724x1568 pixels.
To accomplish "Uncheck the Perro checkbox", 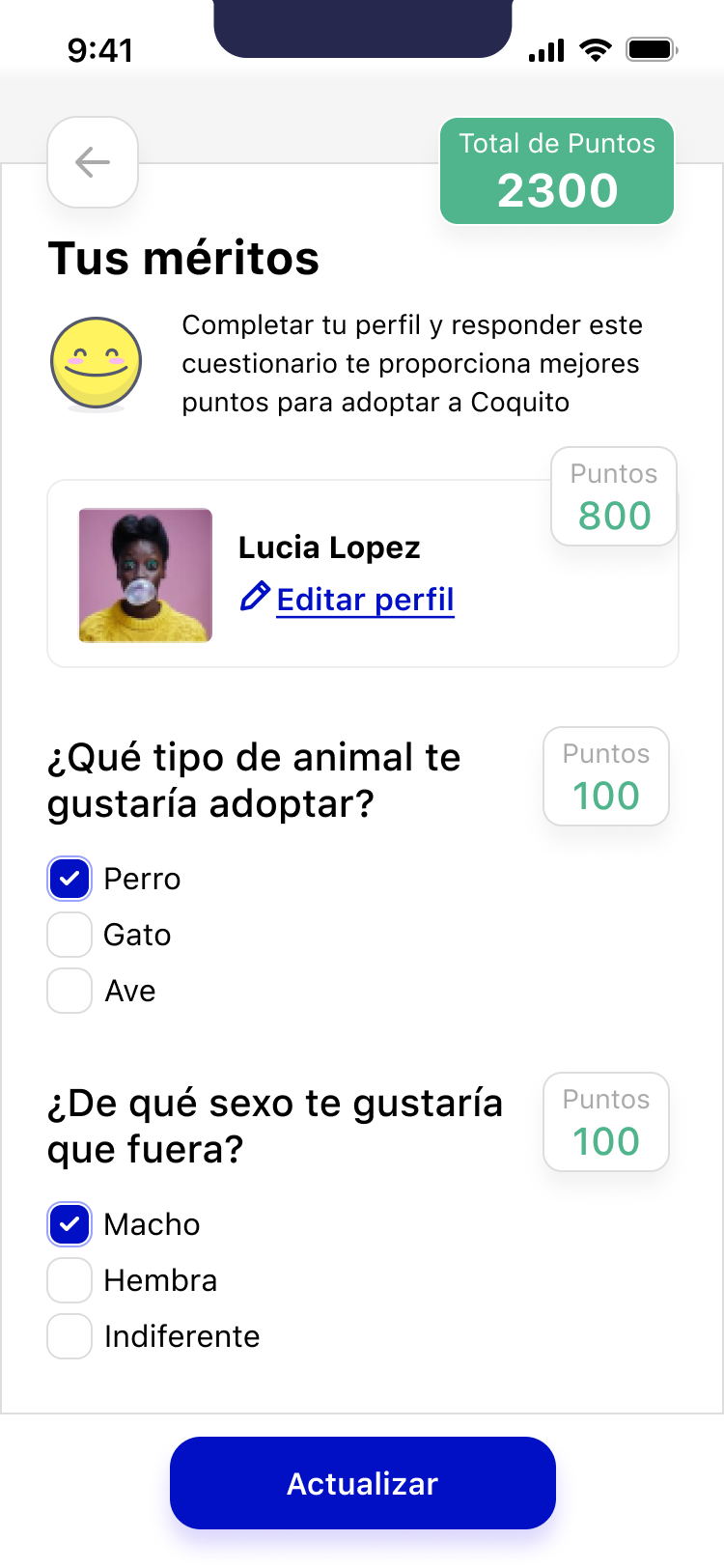I will coord(70,879).
